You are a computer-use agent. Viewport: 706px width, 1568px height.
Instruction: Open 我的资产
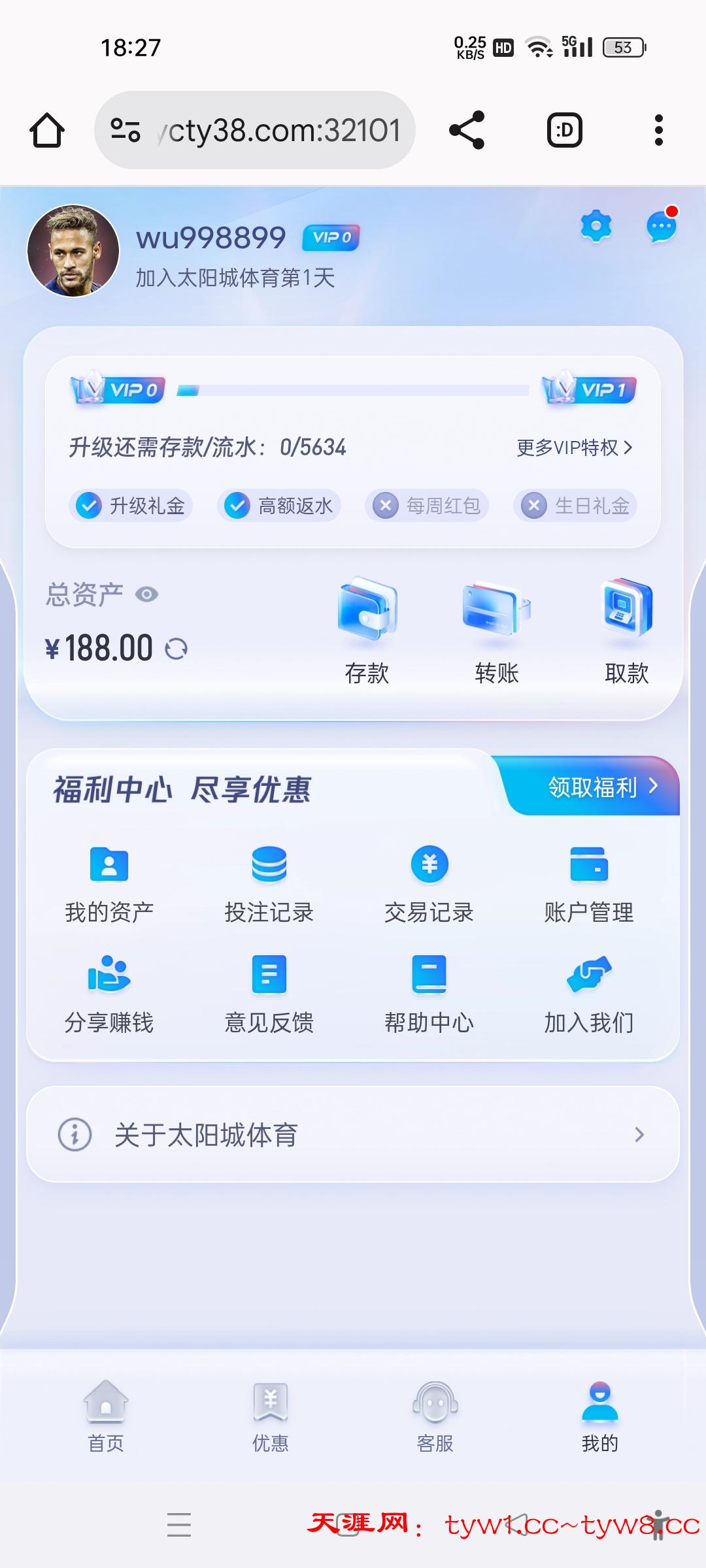point(109,883)
